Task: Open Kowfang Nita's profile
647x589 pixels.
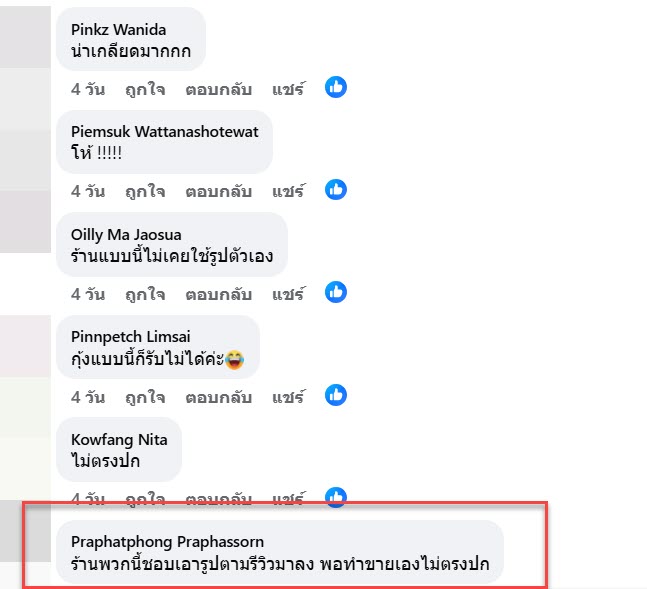Action: tap(119, 439)
